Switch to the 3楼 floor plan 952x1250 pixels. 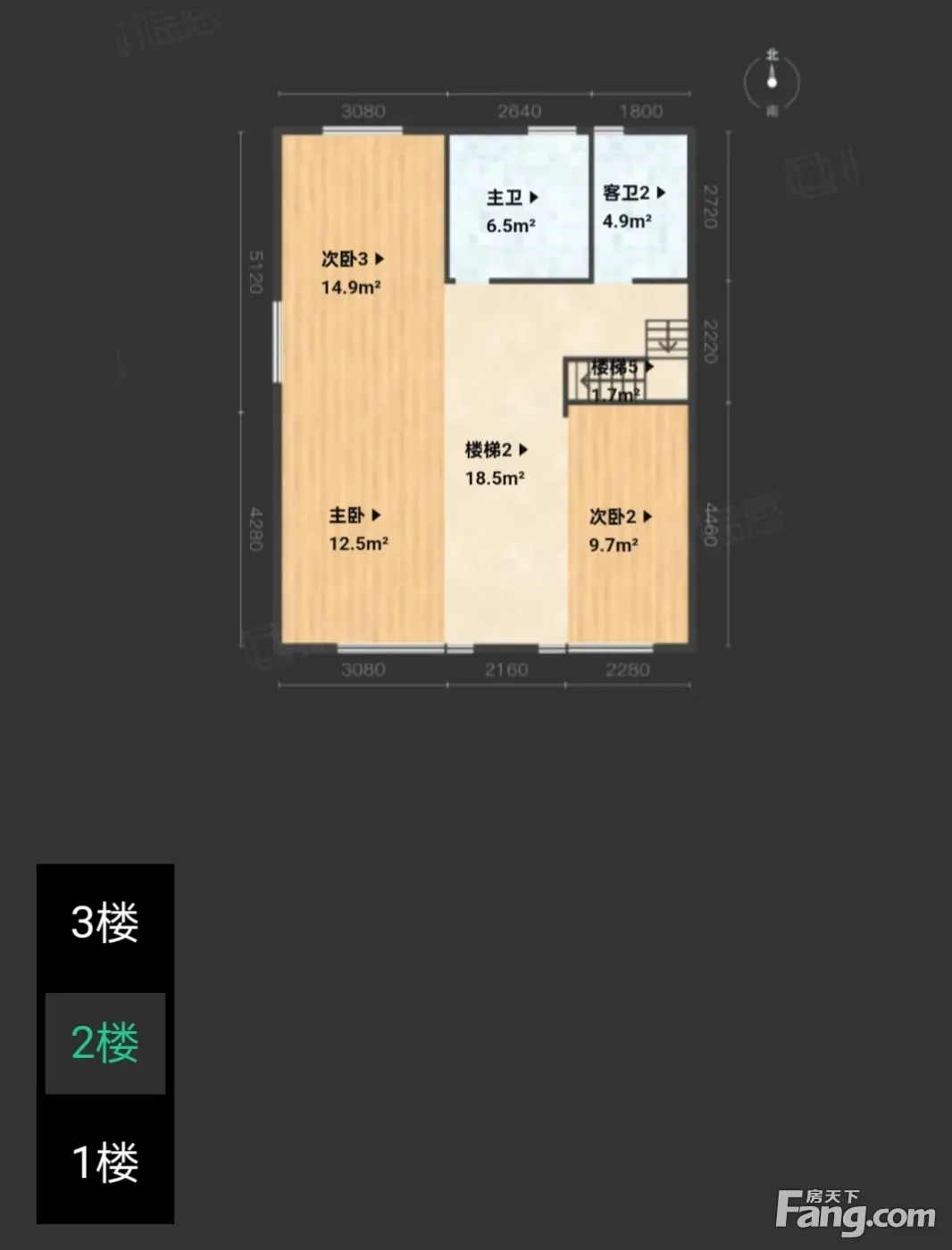pyautogui.click(x=105, y=922)
